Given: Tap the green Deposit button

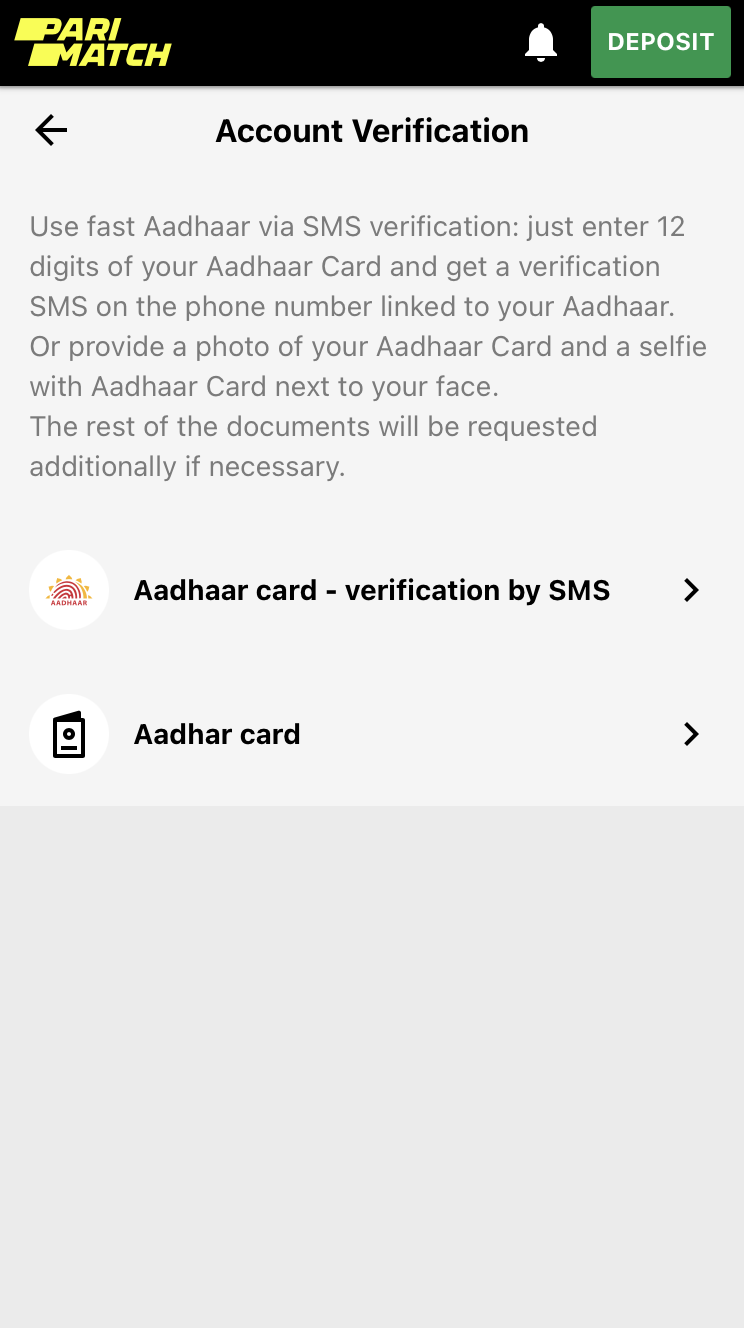Looking at the screenshot, I should coord(660,42).
